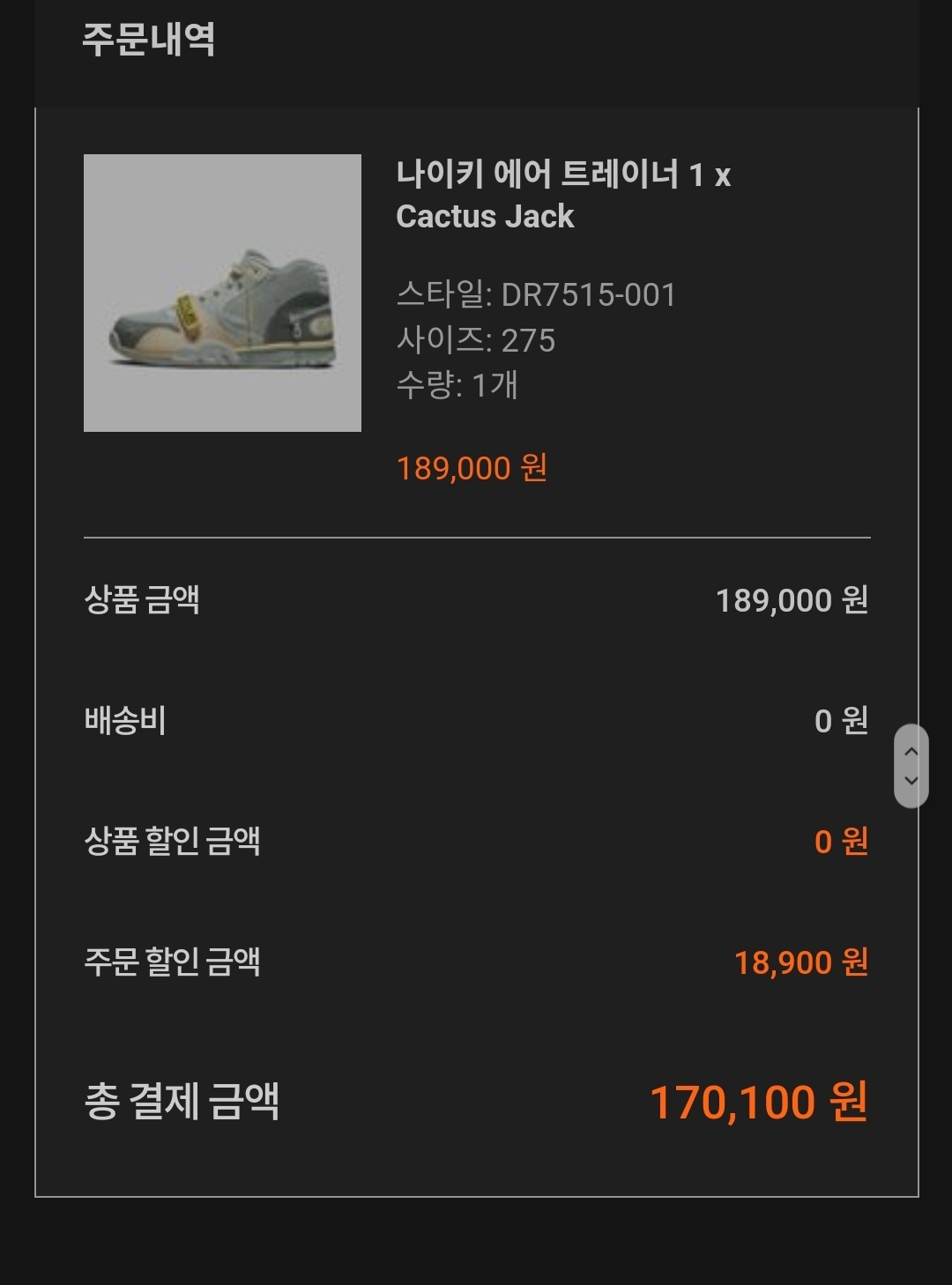Tap the fast-scroll handle with up/down arrows

911,766
